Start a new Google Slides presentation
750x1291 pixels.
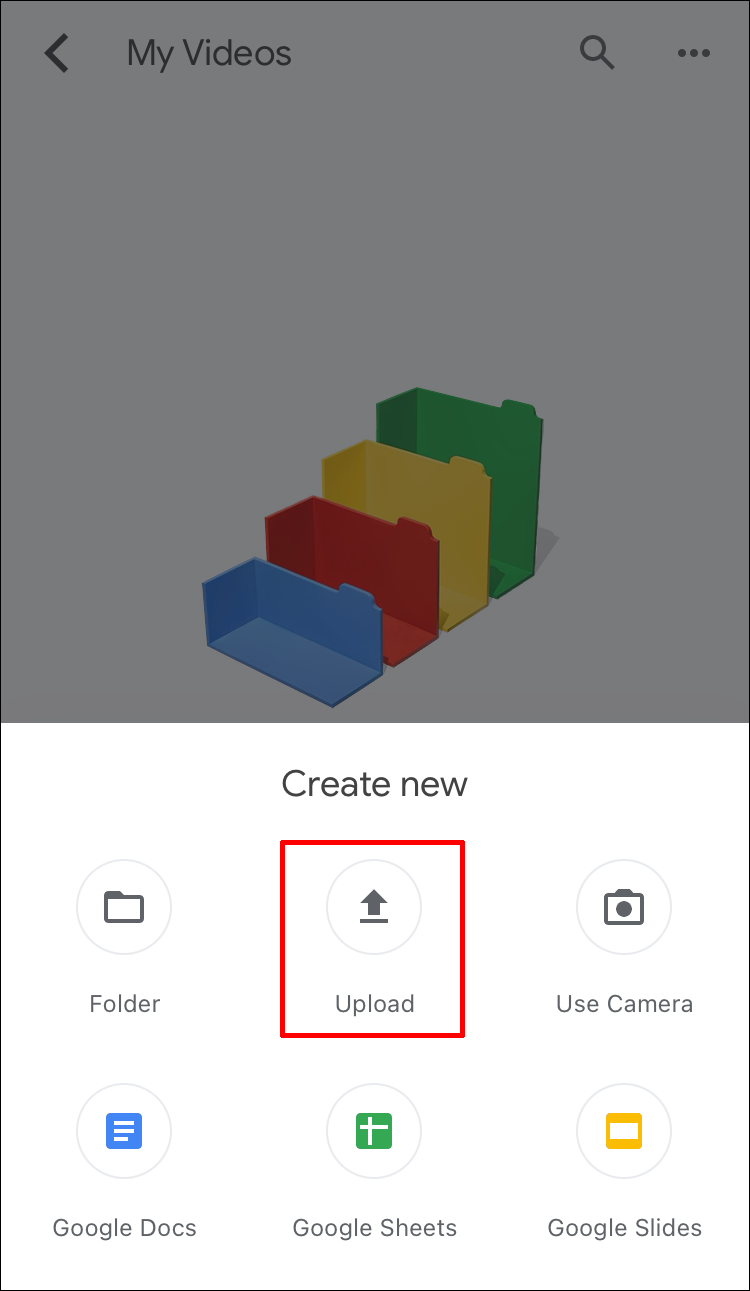click(624, 1132)
